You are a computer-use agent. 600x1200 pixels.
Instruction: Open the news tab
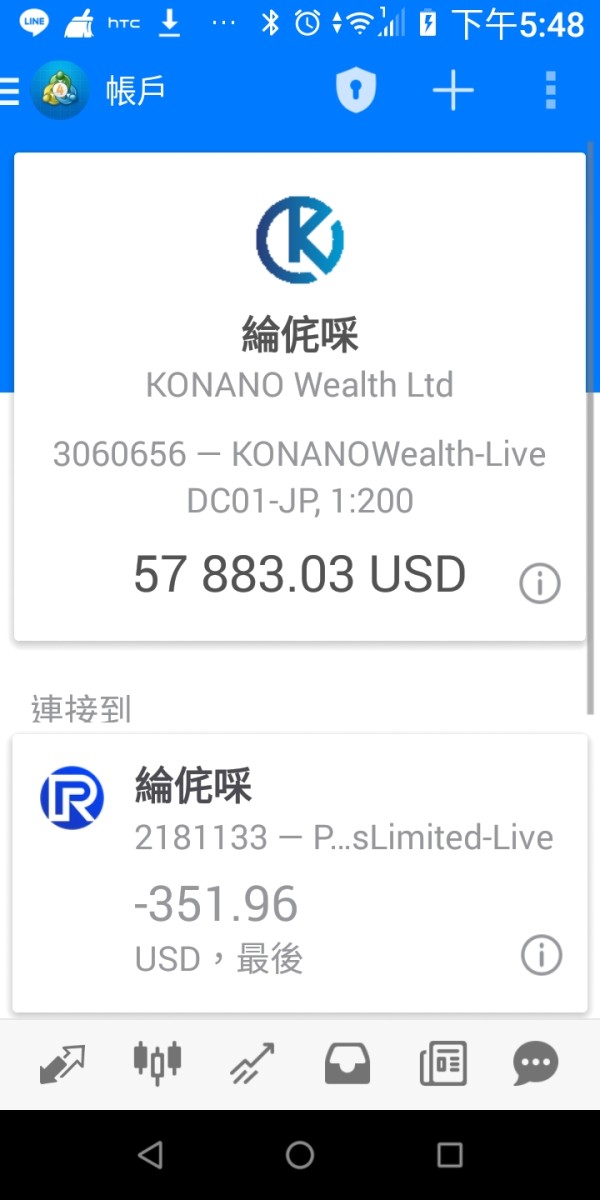coord(442,1064)
